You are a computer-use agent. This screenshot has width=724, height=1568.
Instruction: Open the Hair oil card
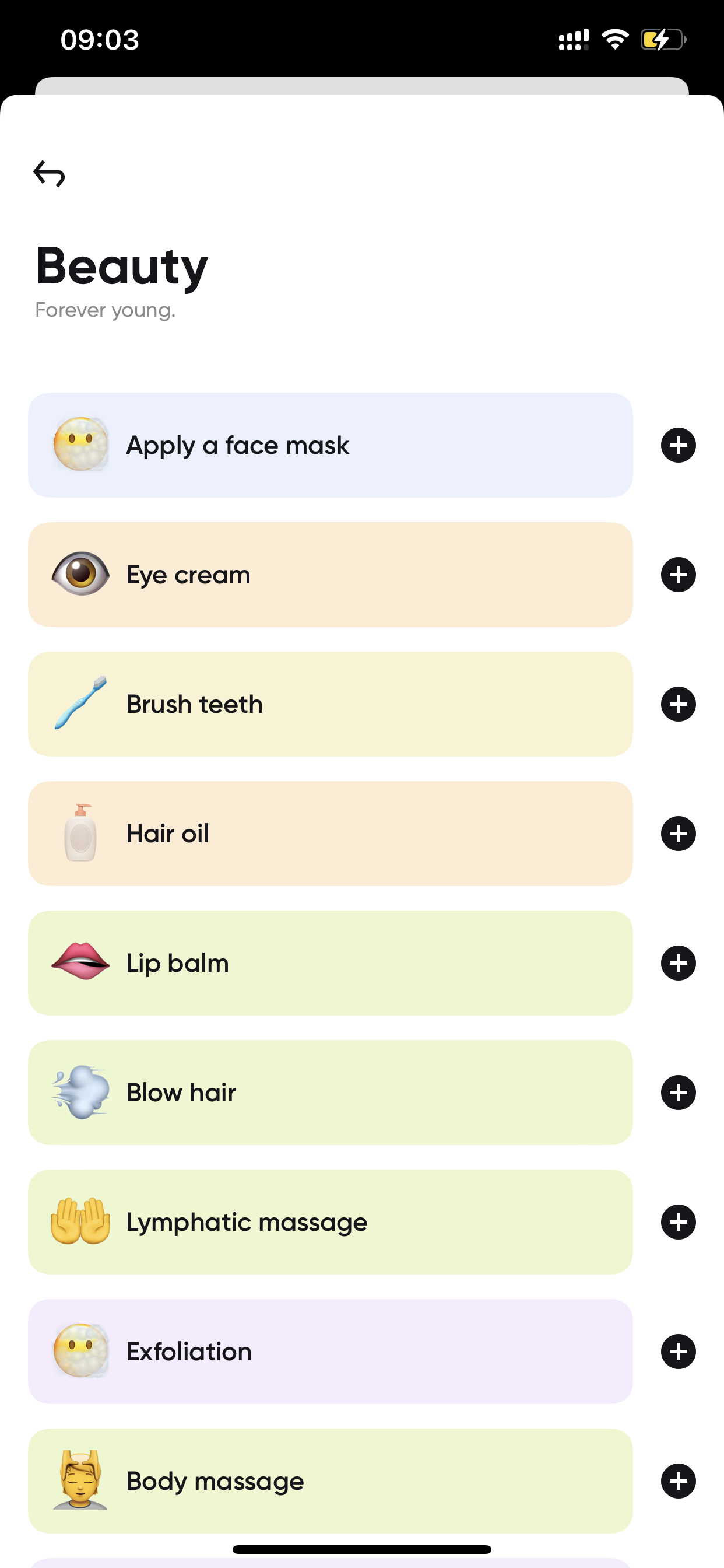coord(331,834)
